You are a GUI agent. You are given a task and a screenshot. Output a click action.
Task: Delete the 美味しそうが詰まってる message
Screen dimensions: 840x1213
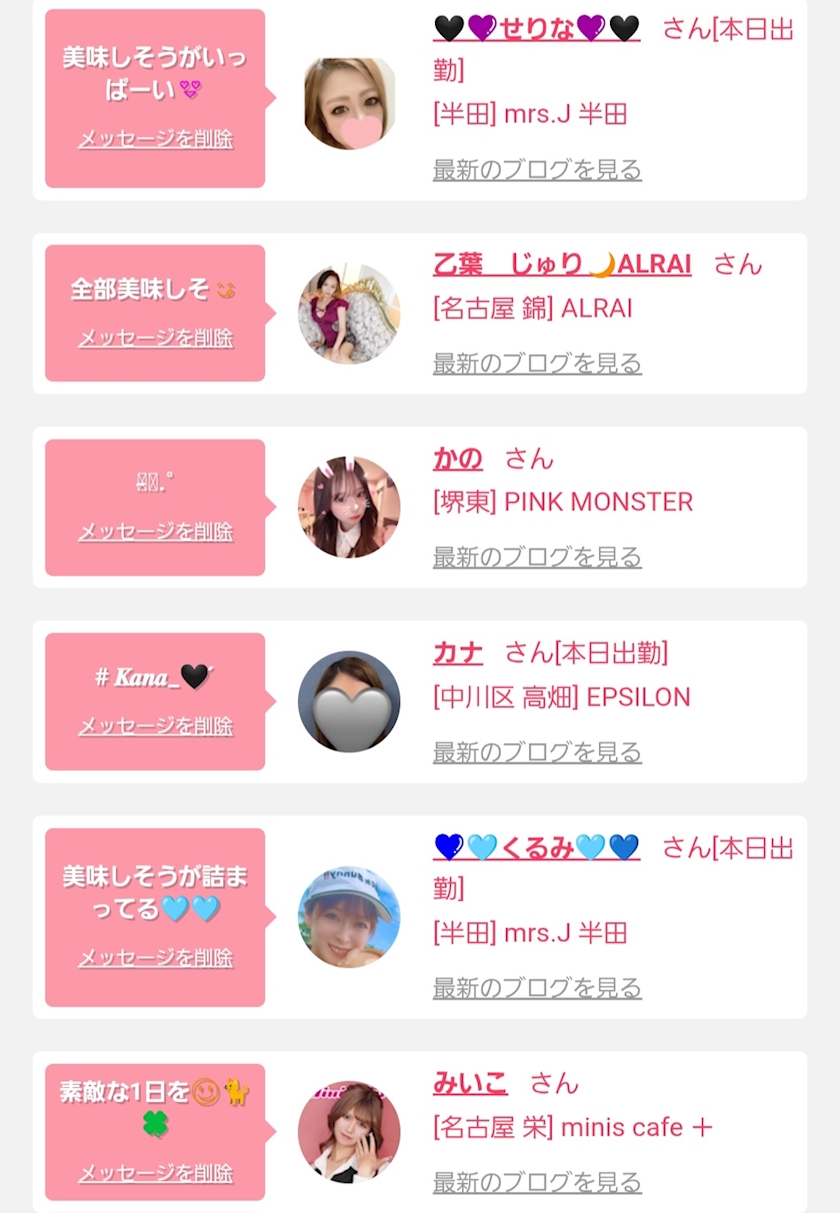(x=155, y=958)
